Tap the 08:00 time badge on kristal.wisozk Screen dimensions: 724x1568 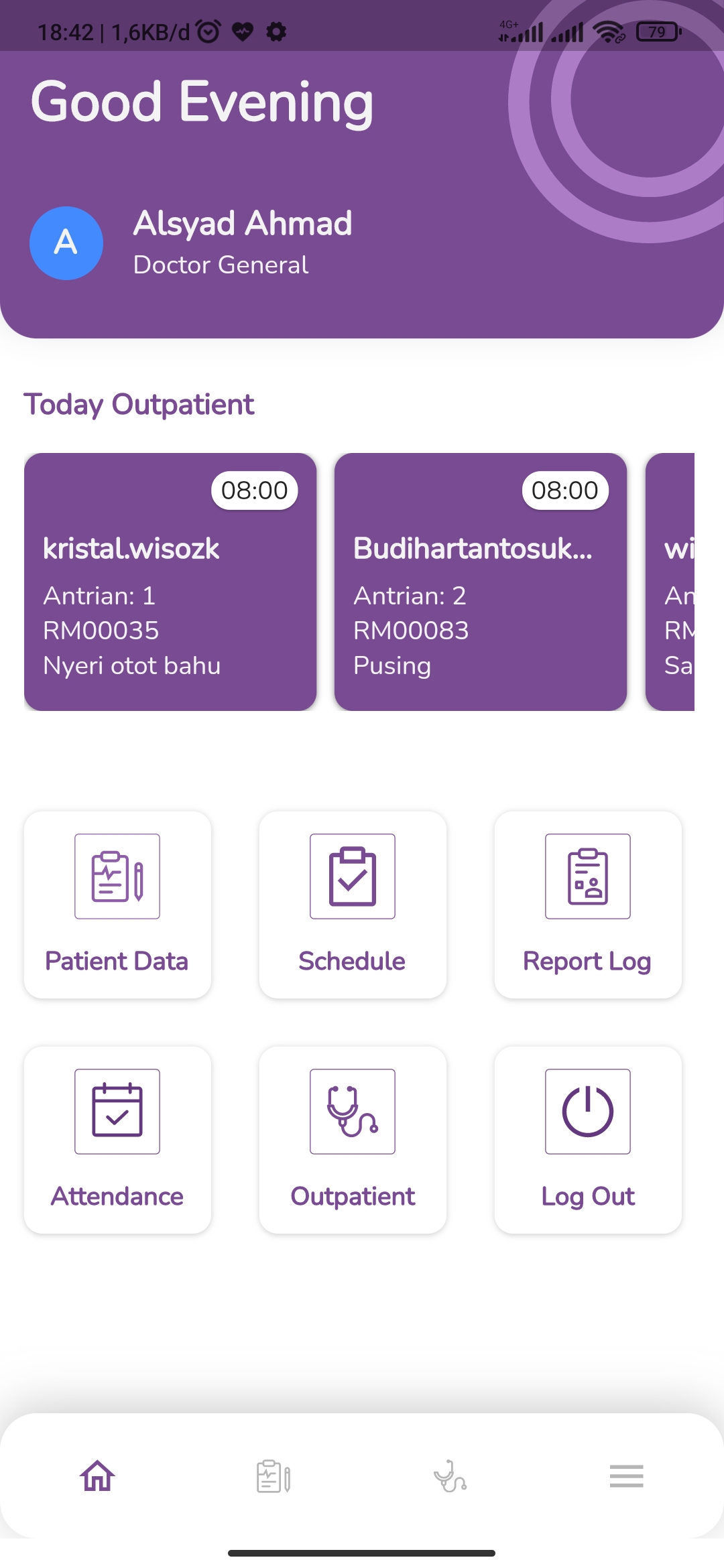(x=255, y=490)
